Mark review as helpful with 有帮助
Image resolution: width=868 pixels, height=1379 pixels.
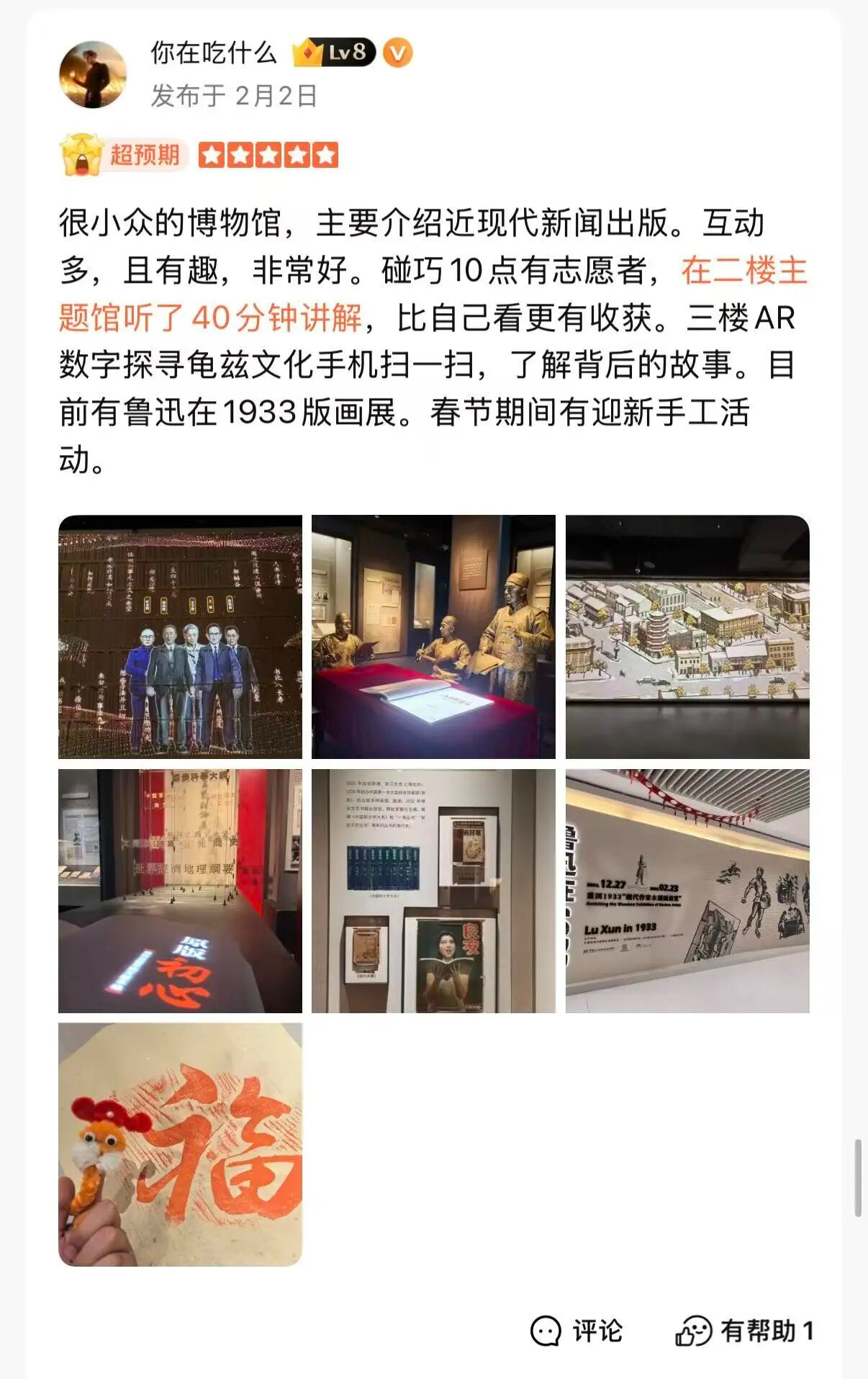(x=745, y=1330)
